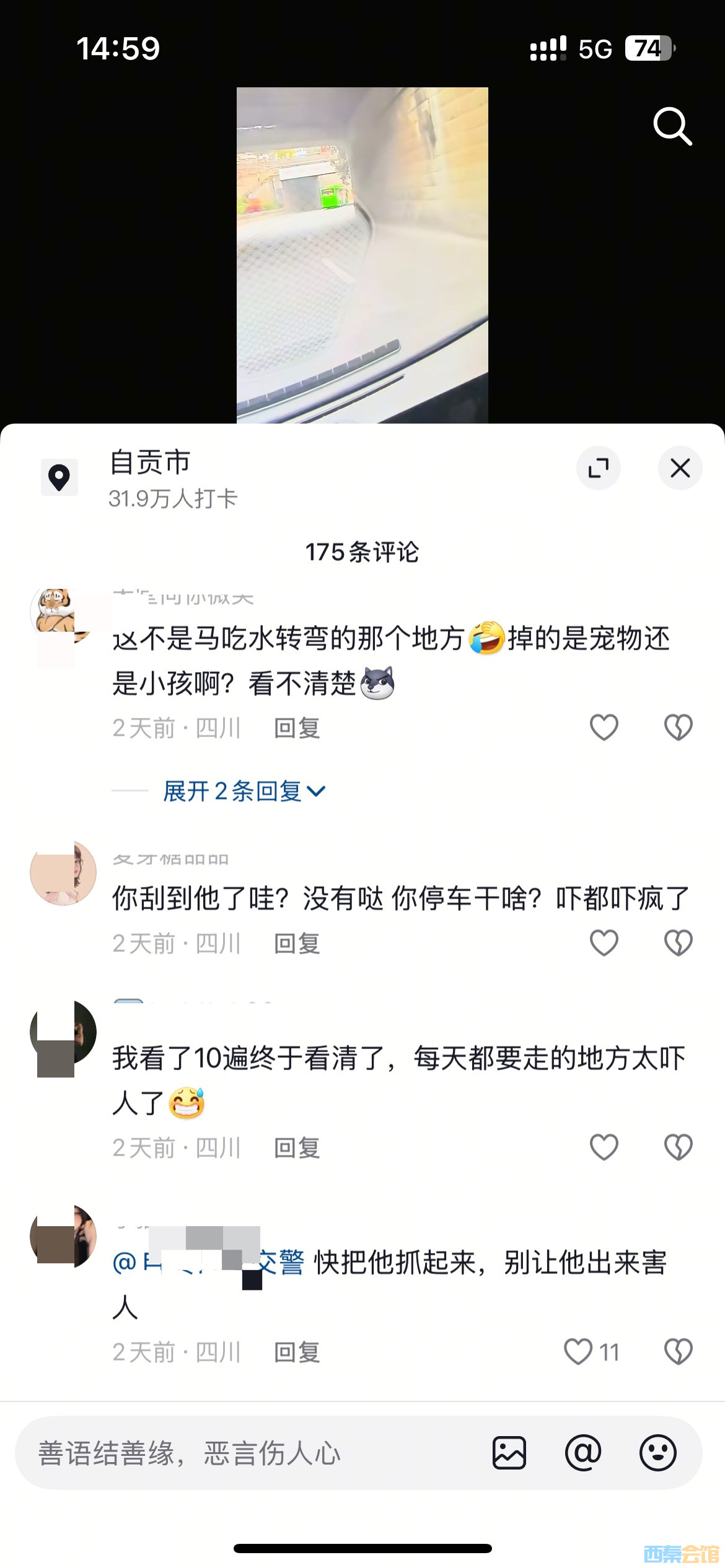Reply to the 我看了10遍 comment
Viewport: 725px width, 1568px height.
pyautogui.click(x=297, y=1148)
